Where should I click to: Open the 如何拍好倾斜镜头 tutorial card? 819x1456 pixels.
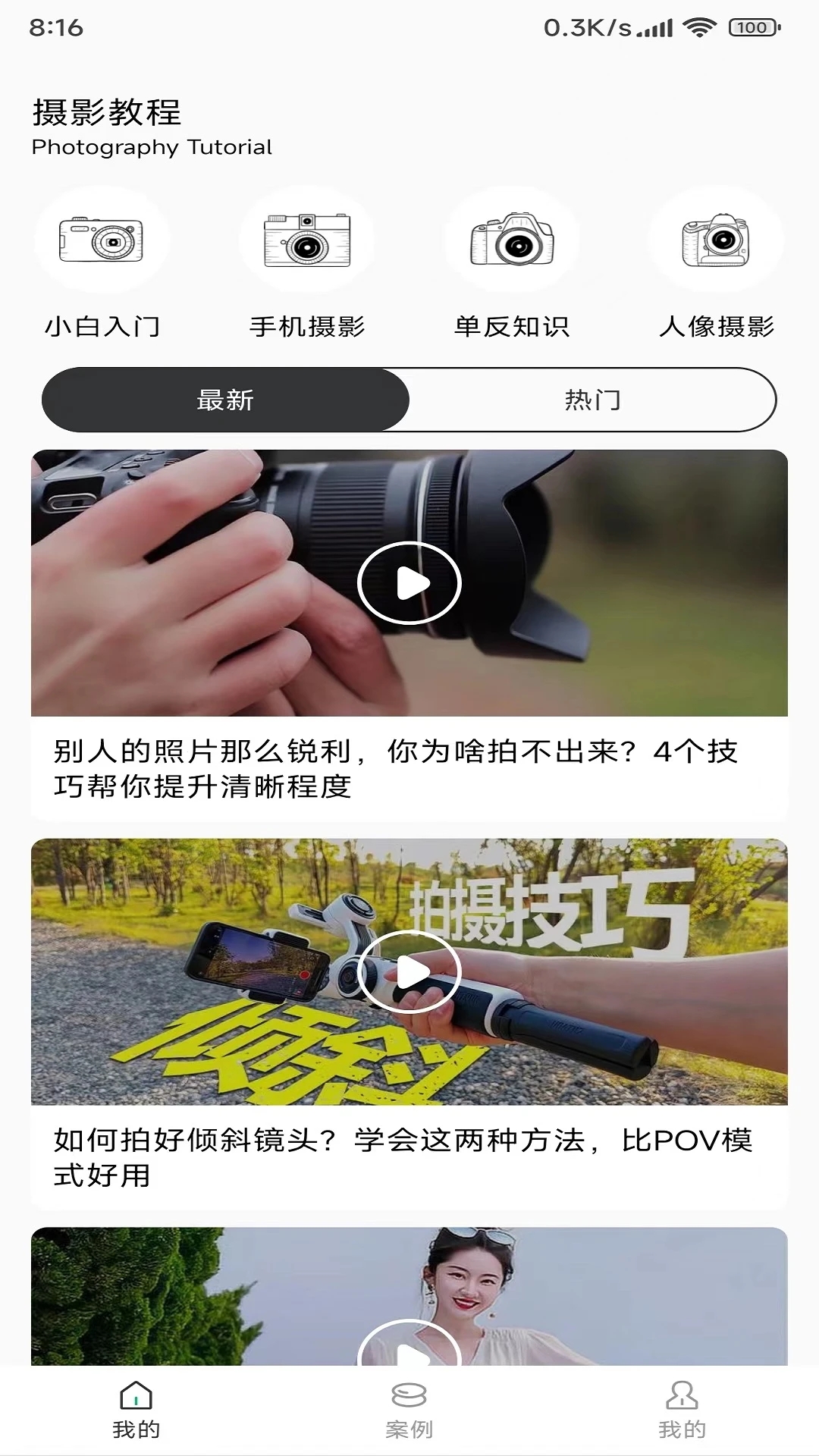(x=409, y=1156)
